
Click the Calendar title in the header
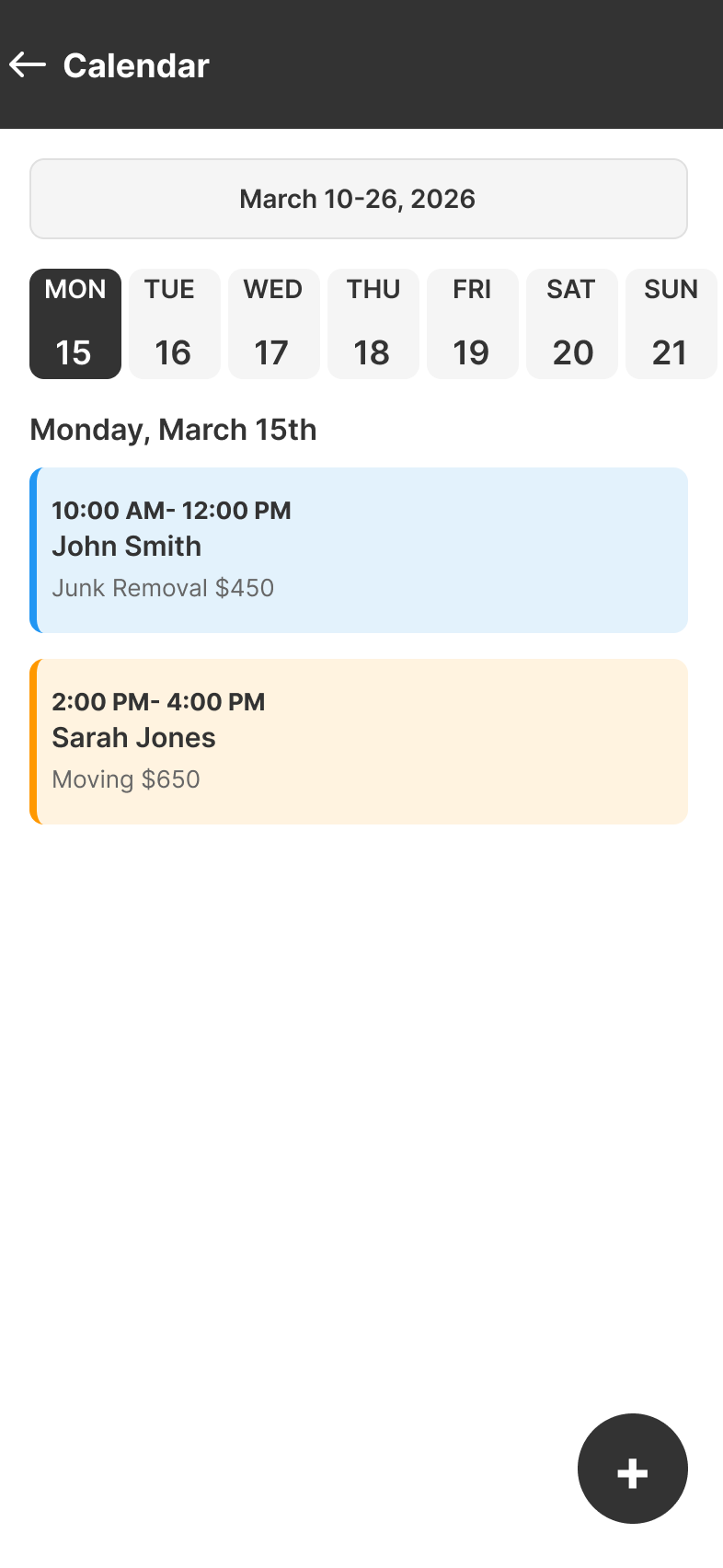135,64
